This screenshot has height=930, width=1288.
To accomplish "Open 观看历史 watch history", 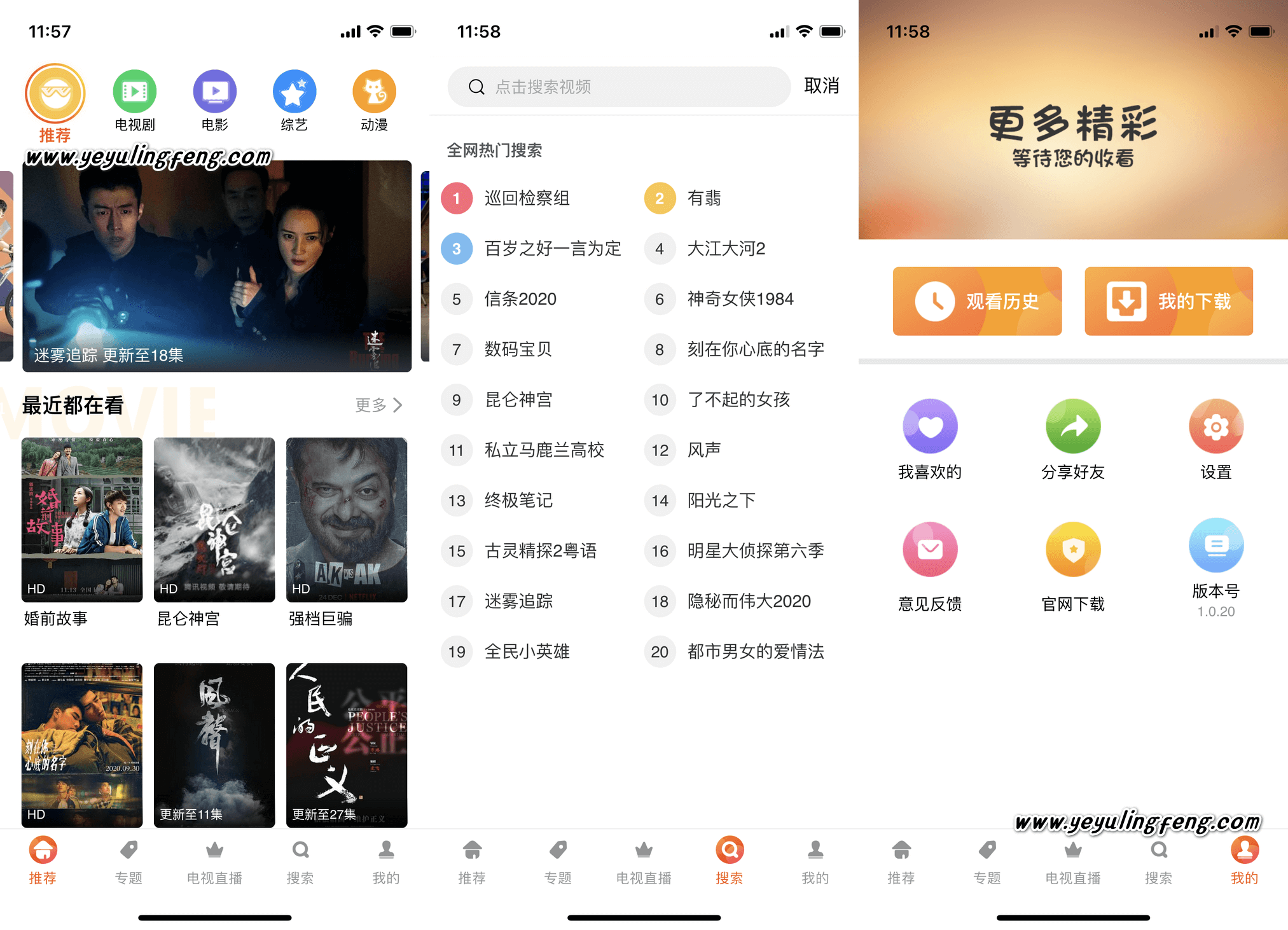I will [x=977, y=302].
